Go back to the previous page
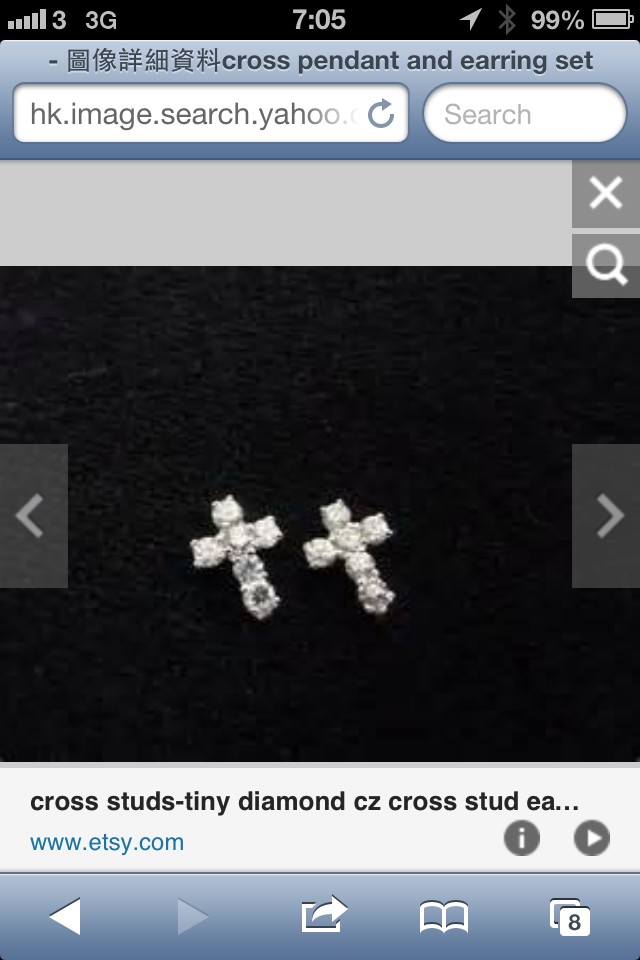The image size is (640, 960). pos(65,916)
